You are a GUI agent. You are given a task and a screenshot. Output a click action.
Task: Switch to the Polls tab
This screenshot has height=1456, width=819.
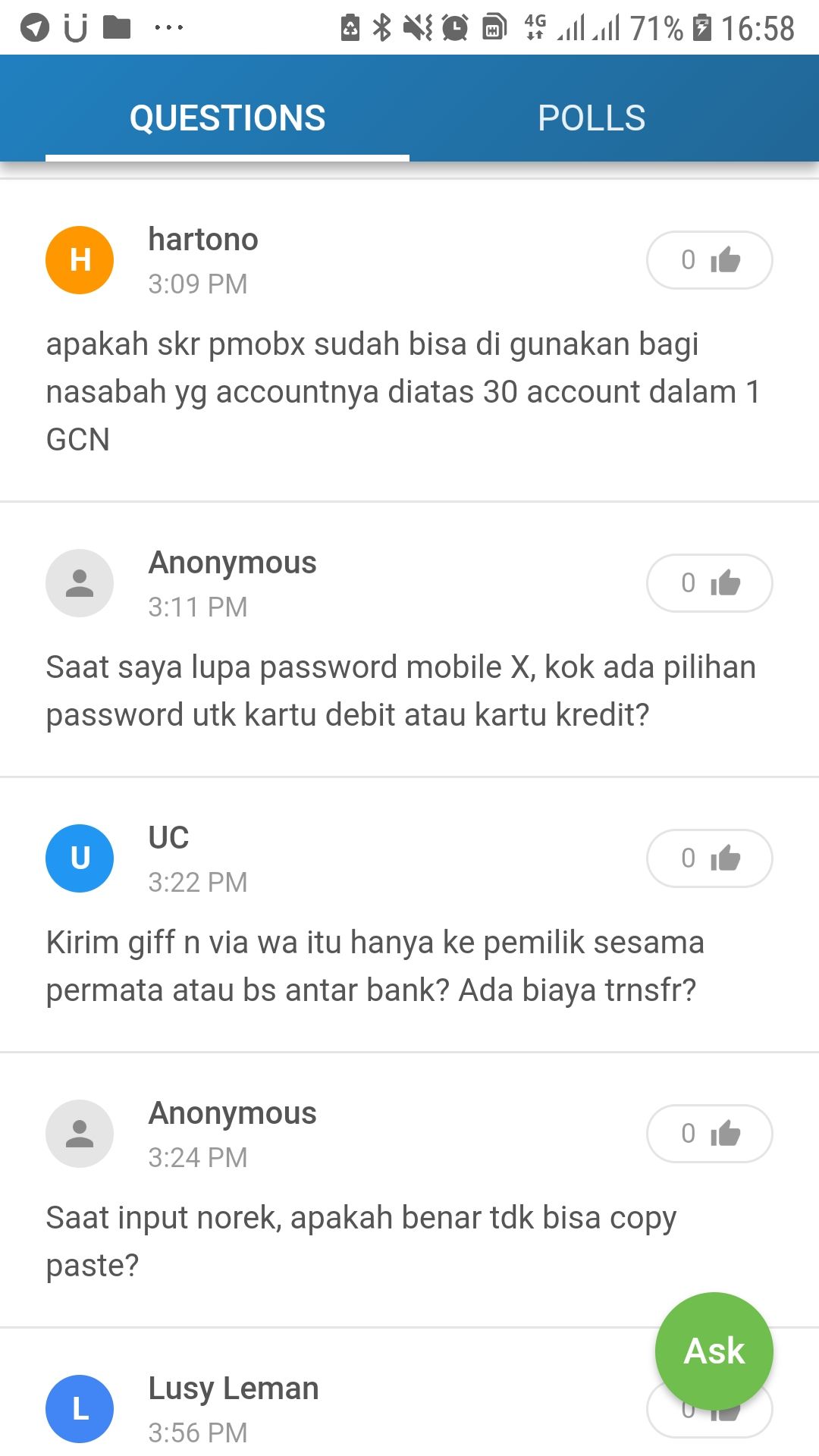coord(591,118)
